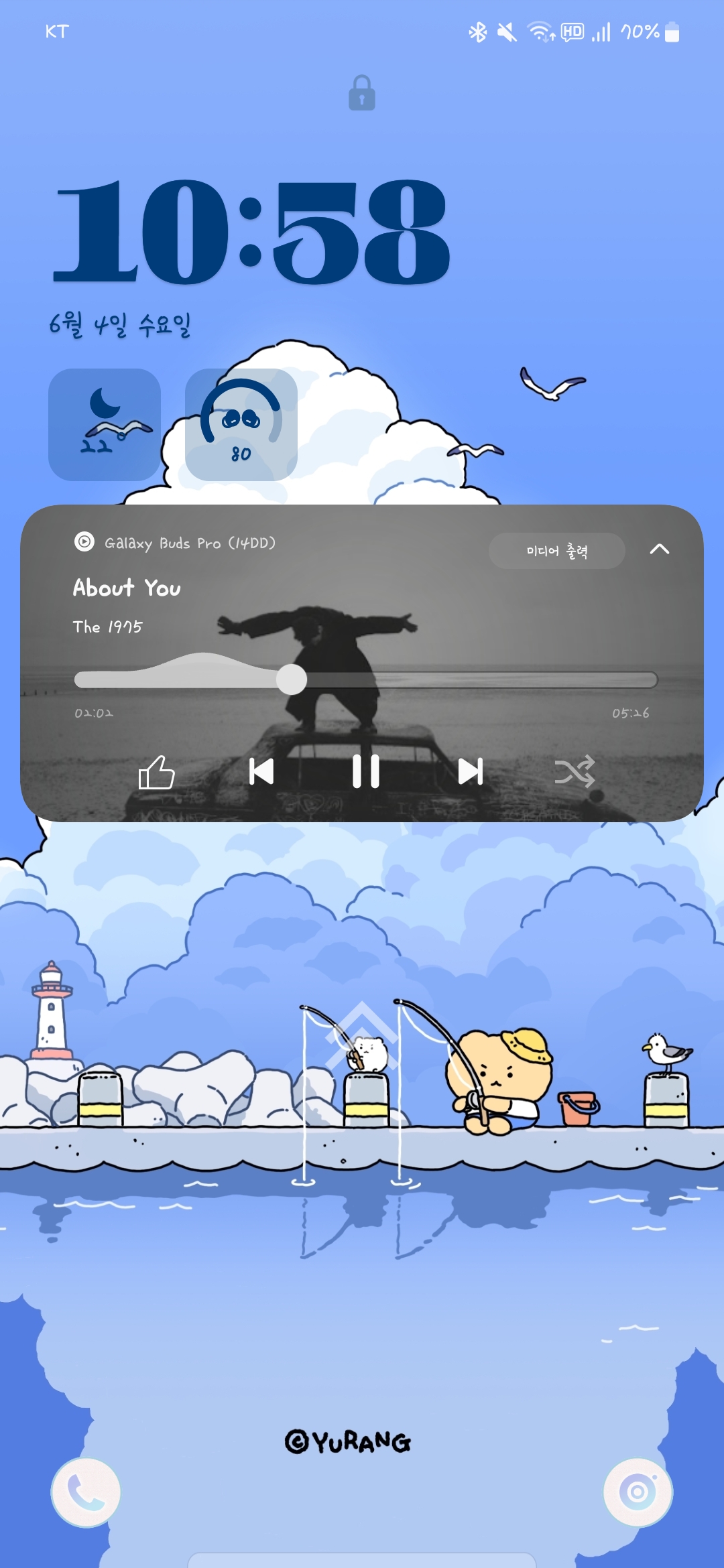Open the Galaxy Buds battery widget
The height and width of the screenshot is (1568, 724).
pos(241,425)
